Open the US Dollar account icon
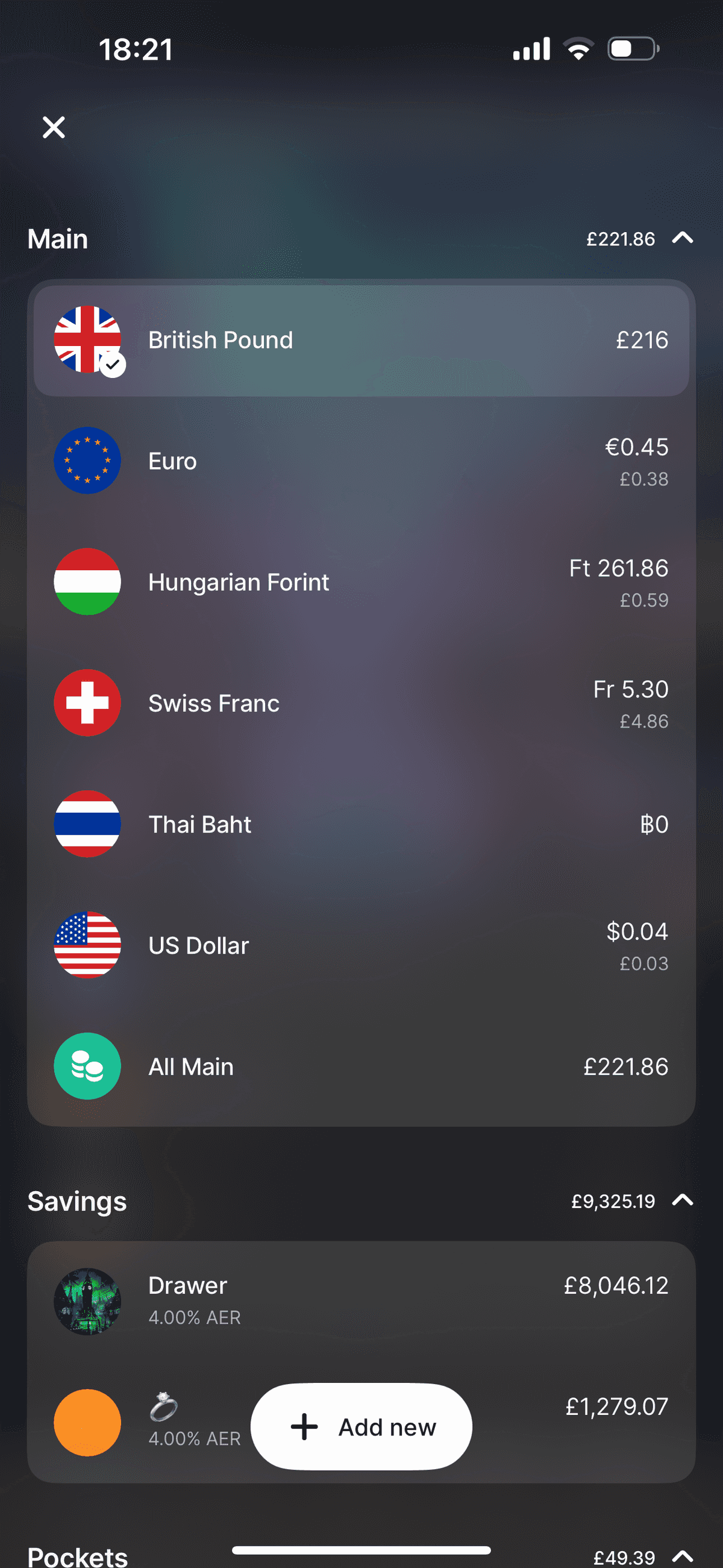723x1568 pixels. pos(87,945)
